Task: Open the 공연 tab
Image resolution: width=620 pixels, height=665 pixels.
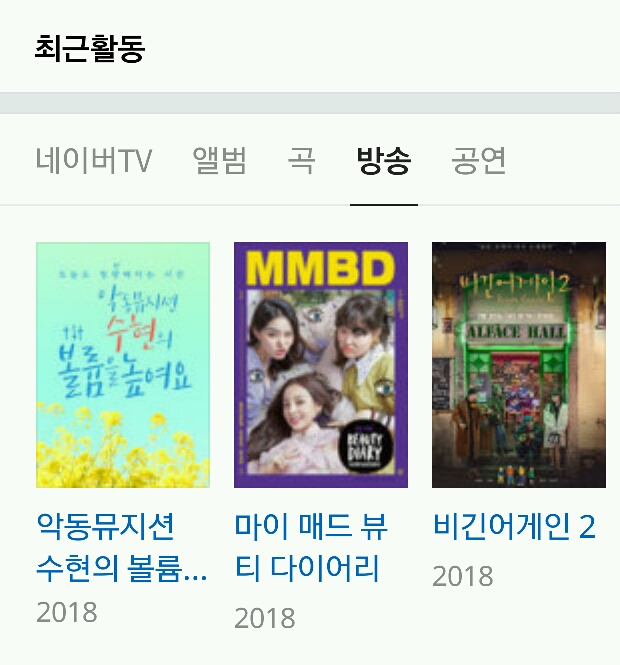Action: pos(478,160)
